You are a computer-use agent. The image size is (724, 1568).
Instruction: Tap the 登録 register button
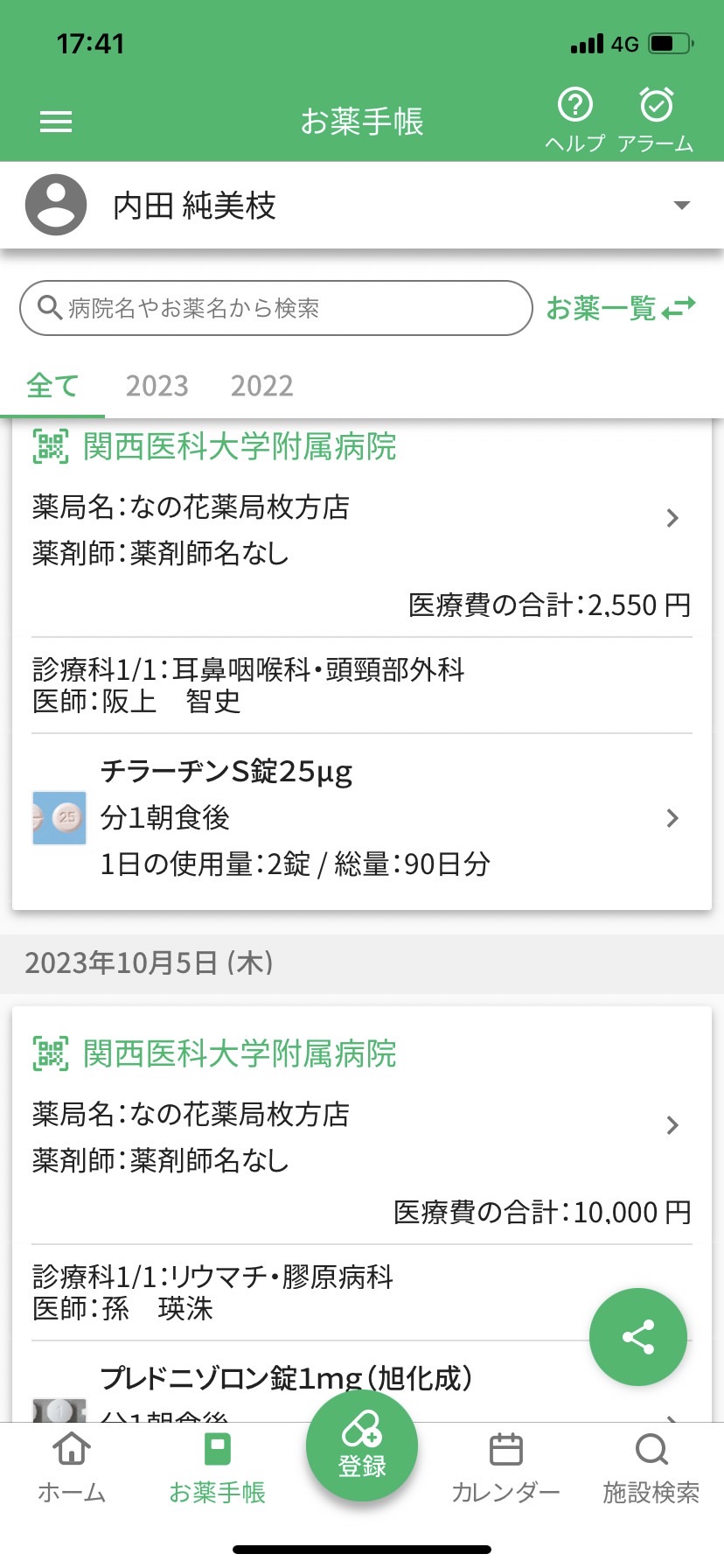(x=362, y=1446)
